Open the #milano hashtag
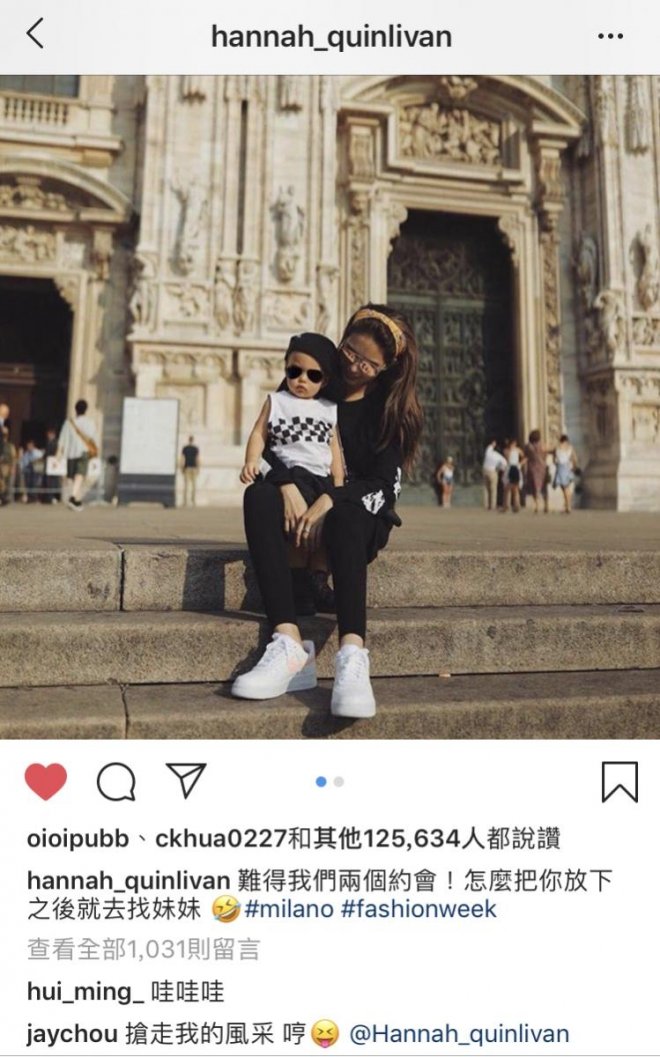This screenshot has height=1057, width=660. click(289, 909)
